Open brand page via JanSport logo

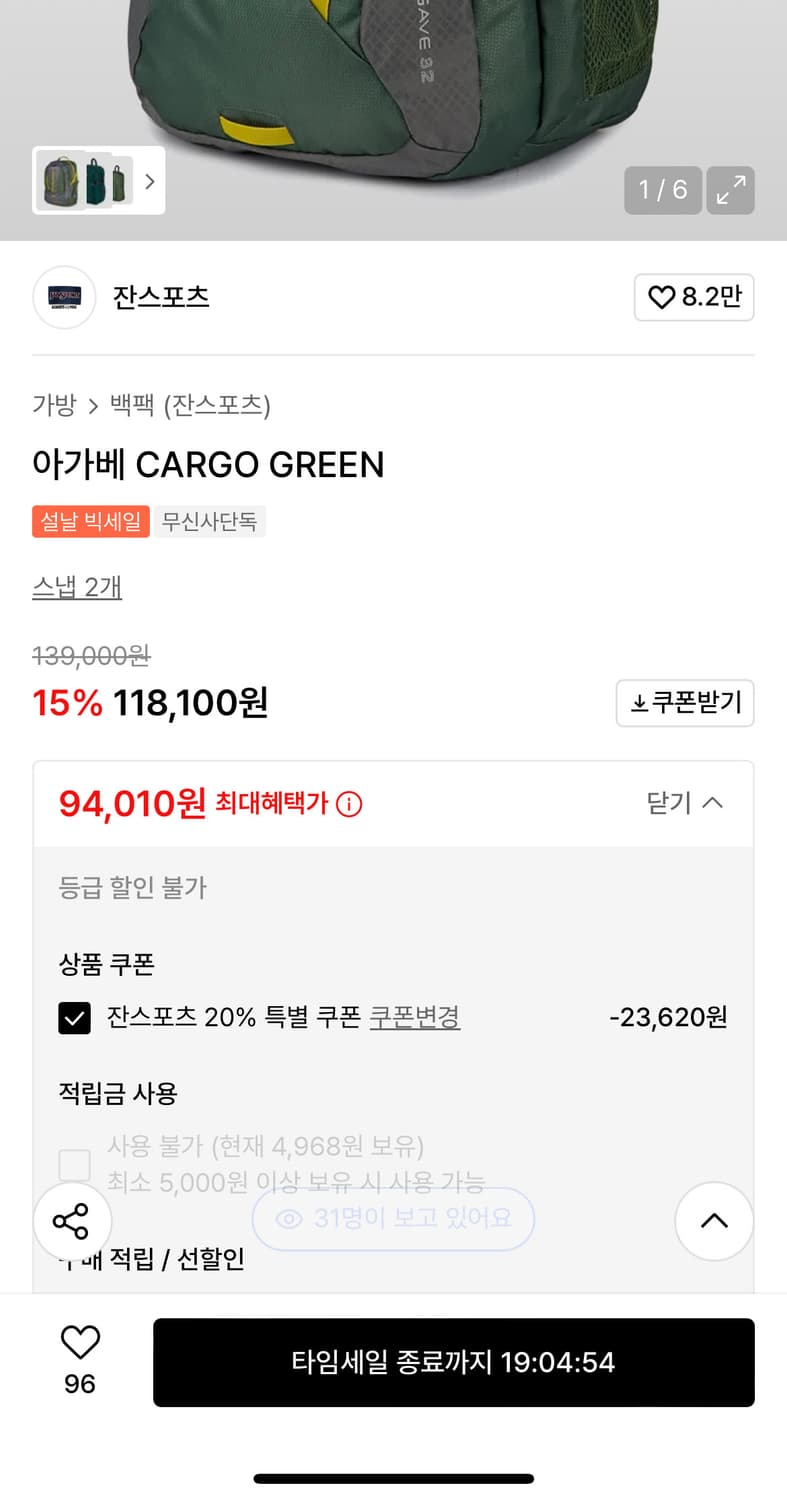pos(64,297)
